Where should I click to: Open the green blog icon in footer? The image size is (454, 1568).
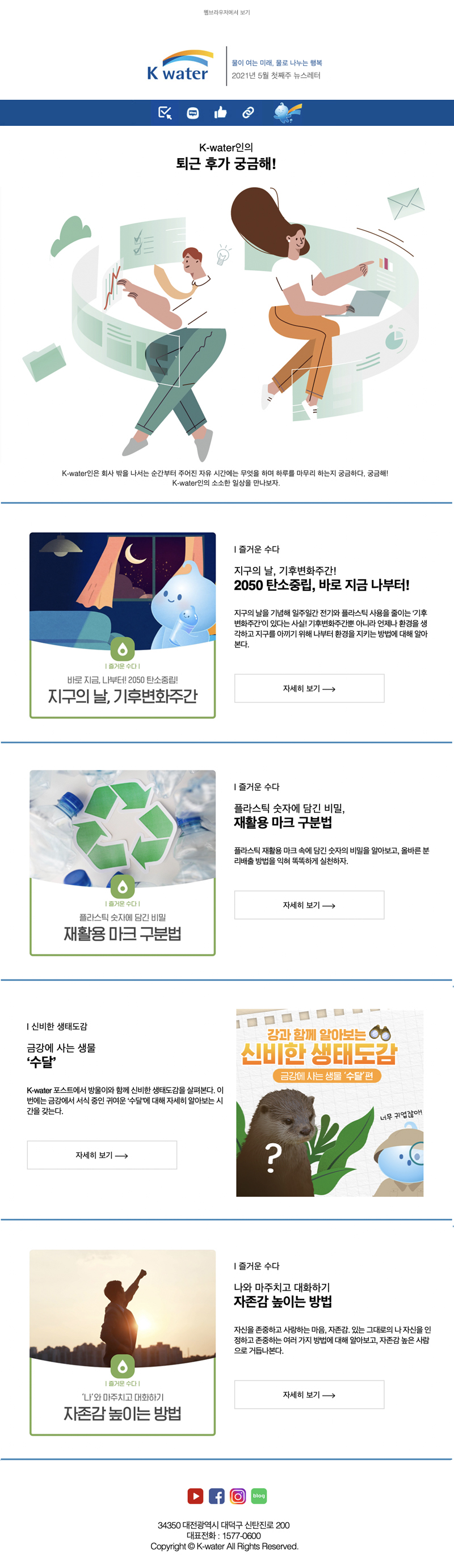coord(259,1495)
